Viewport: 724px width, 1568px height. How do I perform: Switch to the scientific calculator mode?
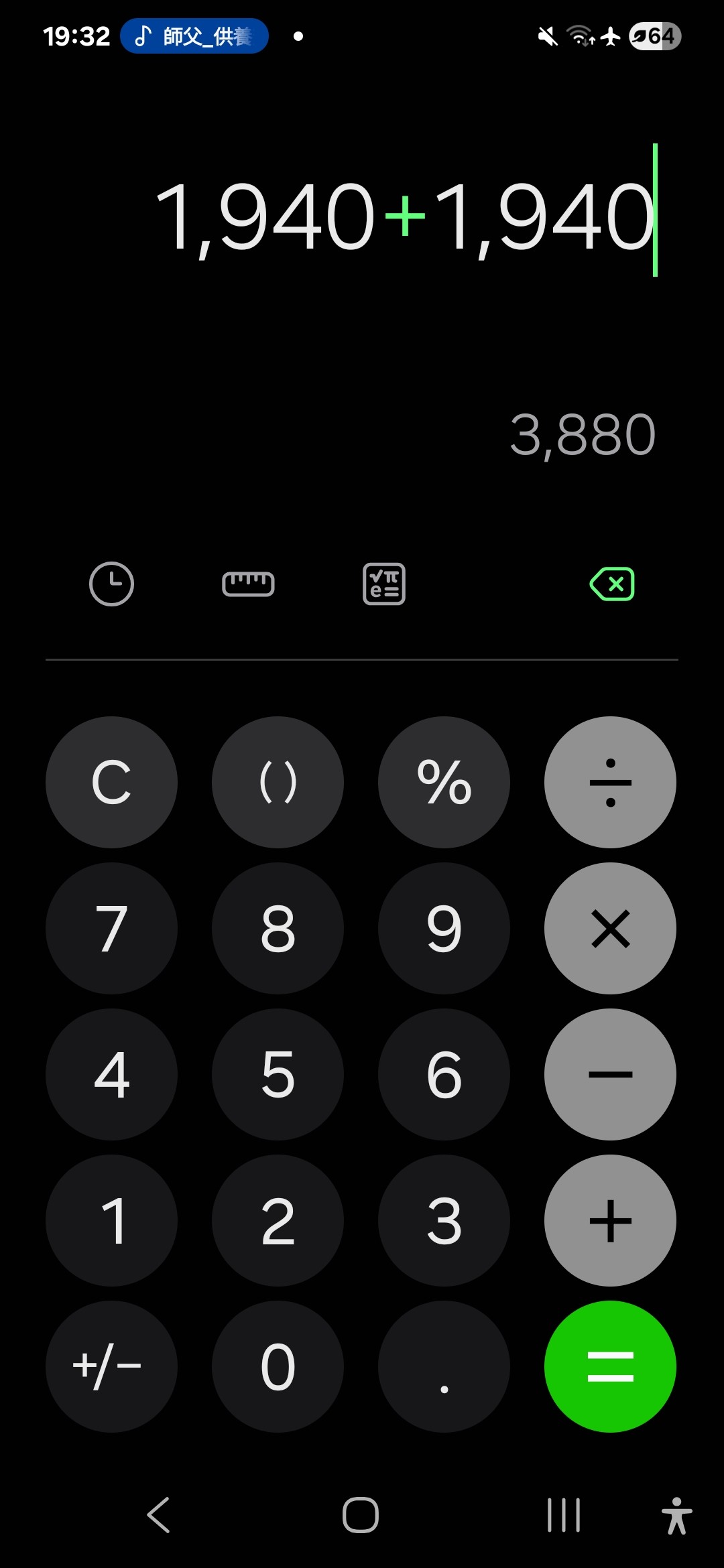click(384, 584)
